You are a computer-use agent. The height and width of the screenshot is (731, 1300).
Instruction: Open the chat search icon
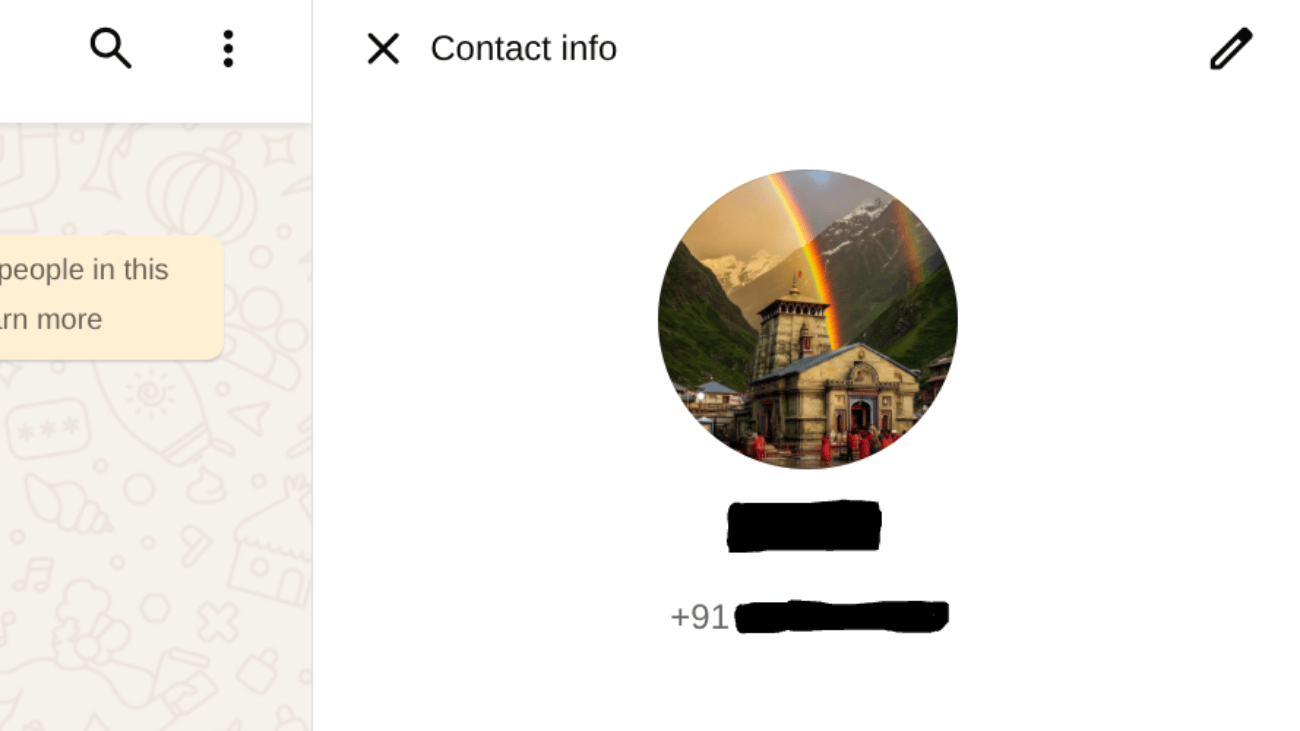tap(110, 48)
